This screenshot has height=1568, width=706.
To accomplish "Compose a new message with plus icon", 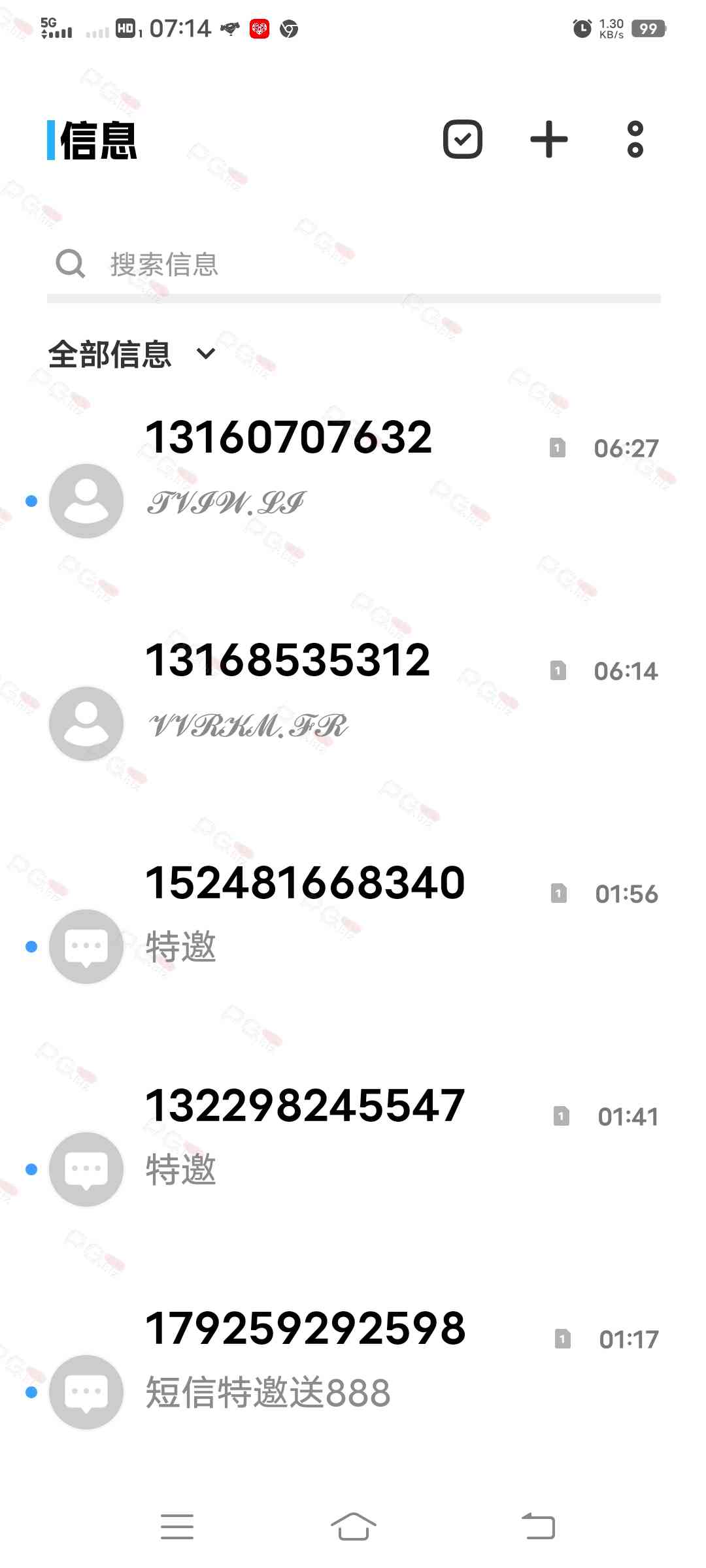I will (548, 139).
